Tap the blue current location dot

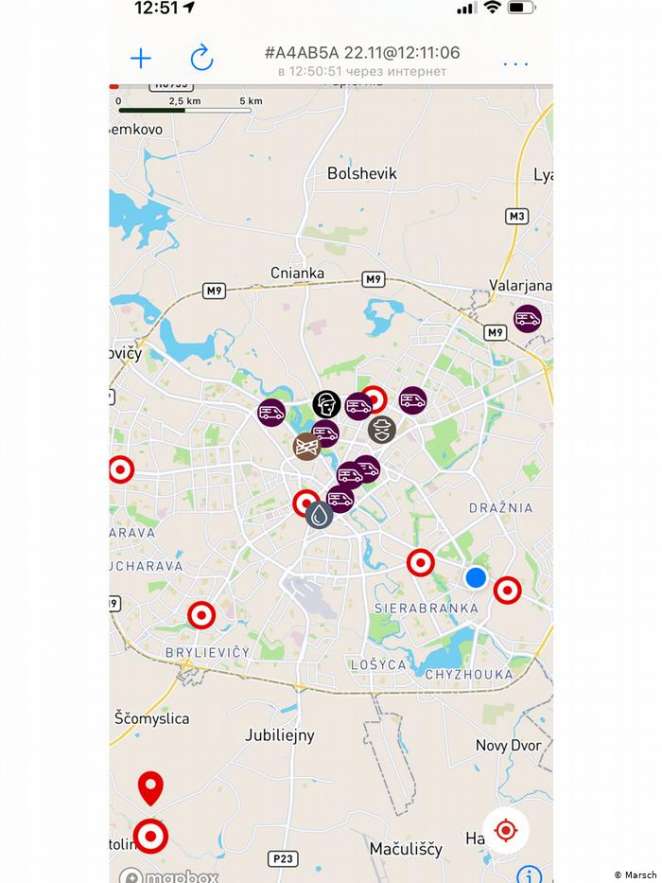click(x=475, y=578)
